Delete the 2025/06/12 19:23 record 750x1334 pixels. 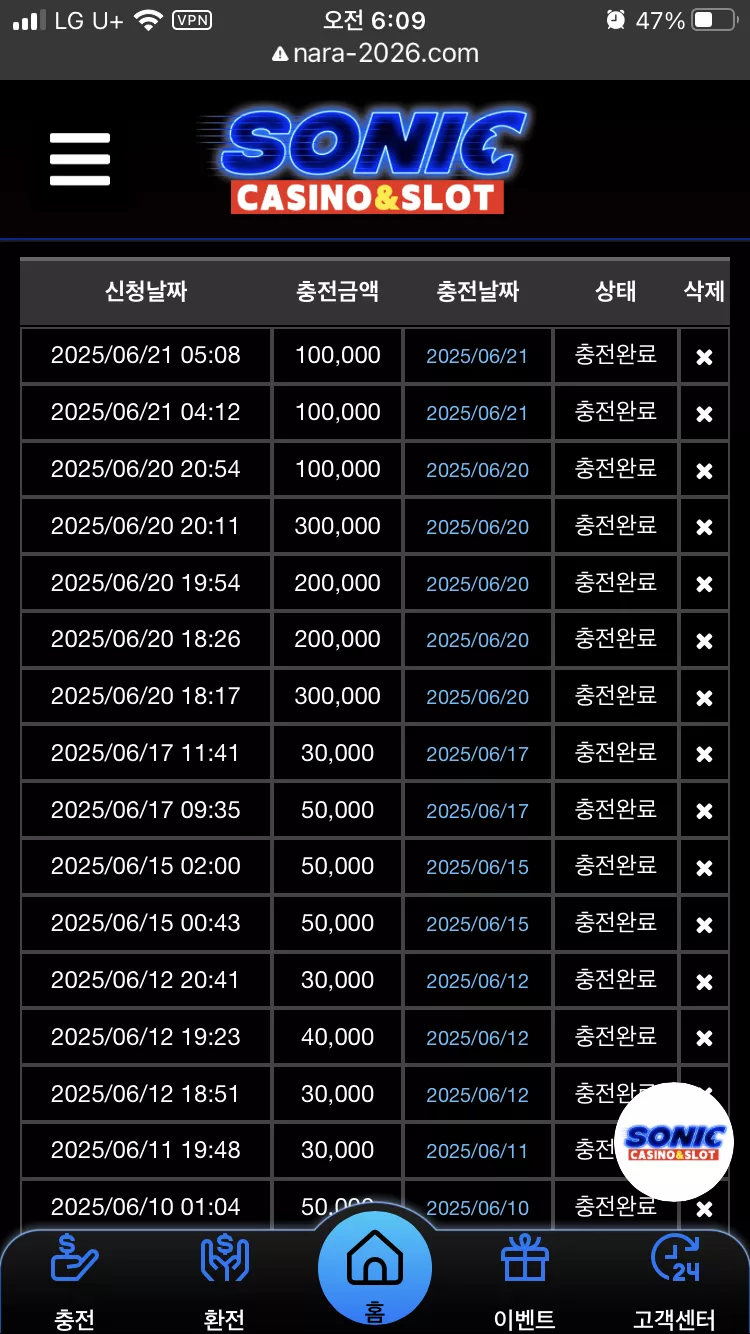point(704,1038)
